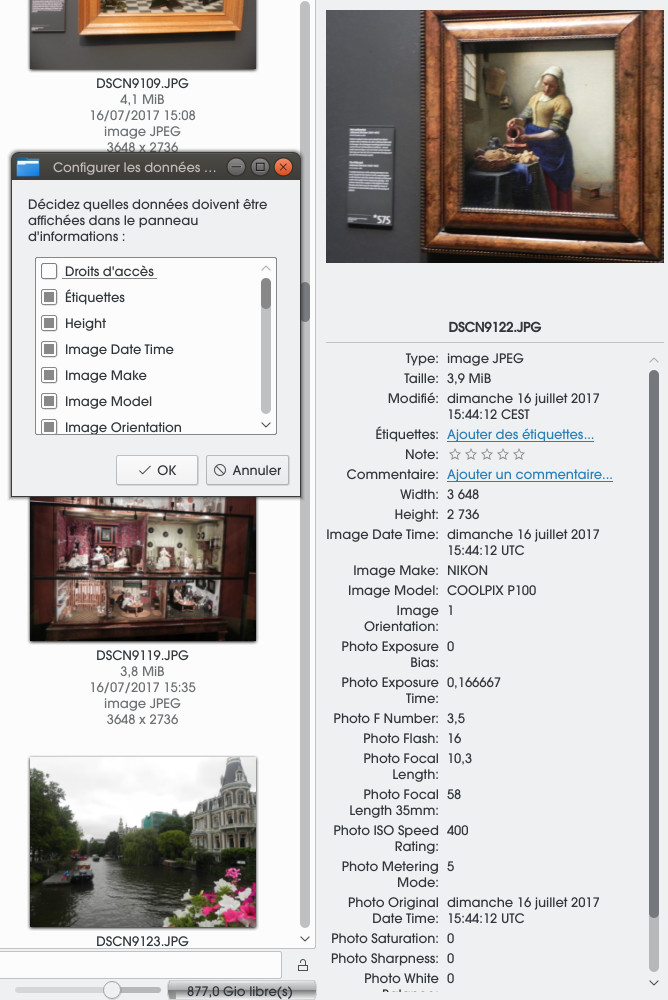Rate the photo five stars
Viewport: 668px width, 1000px height.
tap(518, 454)
